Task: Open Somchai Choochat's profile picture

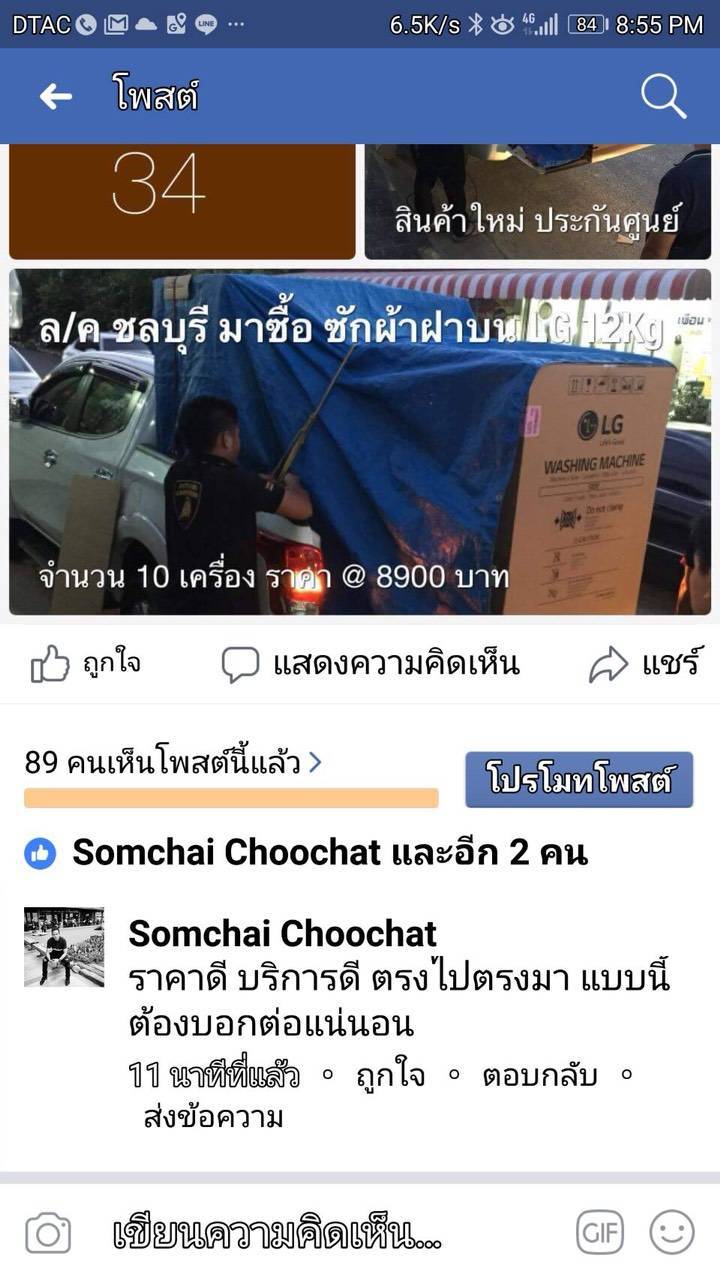Action: coord(63,947)
